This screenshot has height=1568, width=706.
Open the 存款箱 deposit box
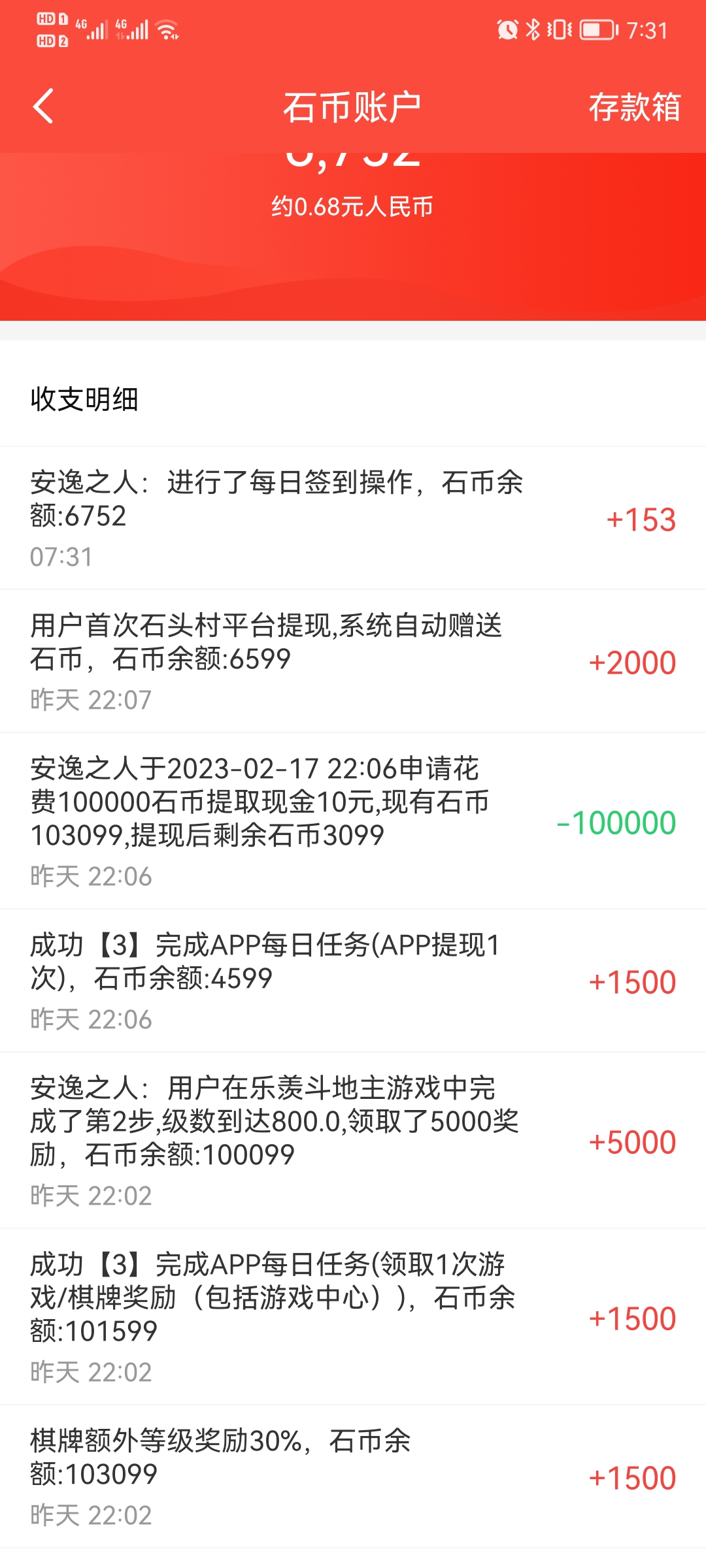tap(634, 107)
